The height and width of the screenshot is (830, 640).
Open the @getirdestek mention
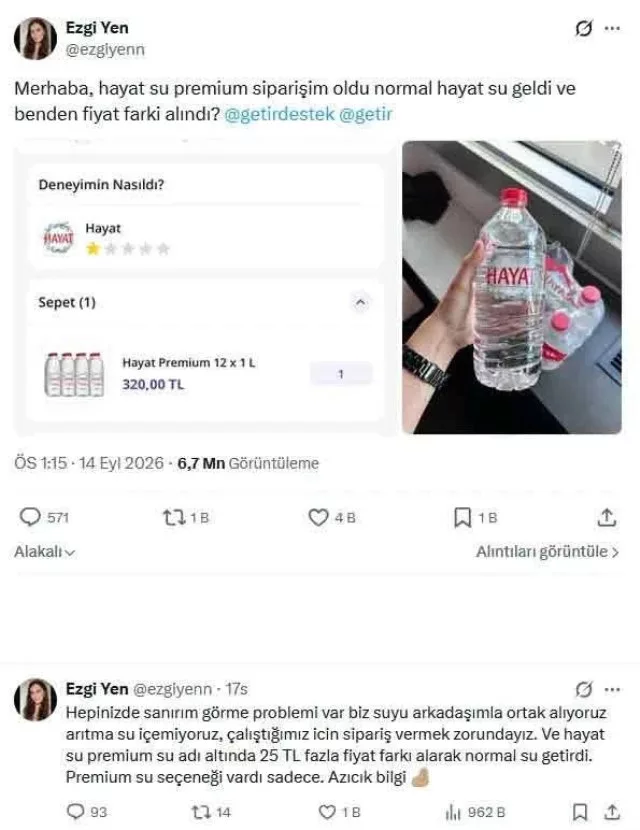tap(280, 114)
